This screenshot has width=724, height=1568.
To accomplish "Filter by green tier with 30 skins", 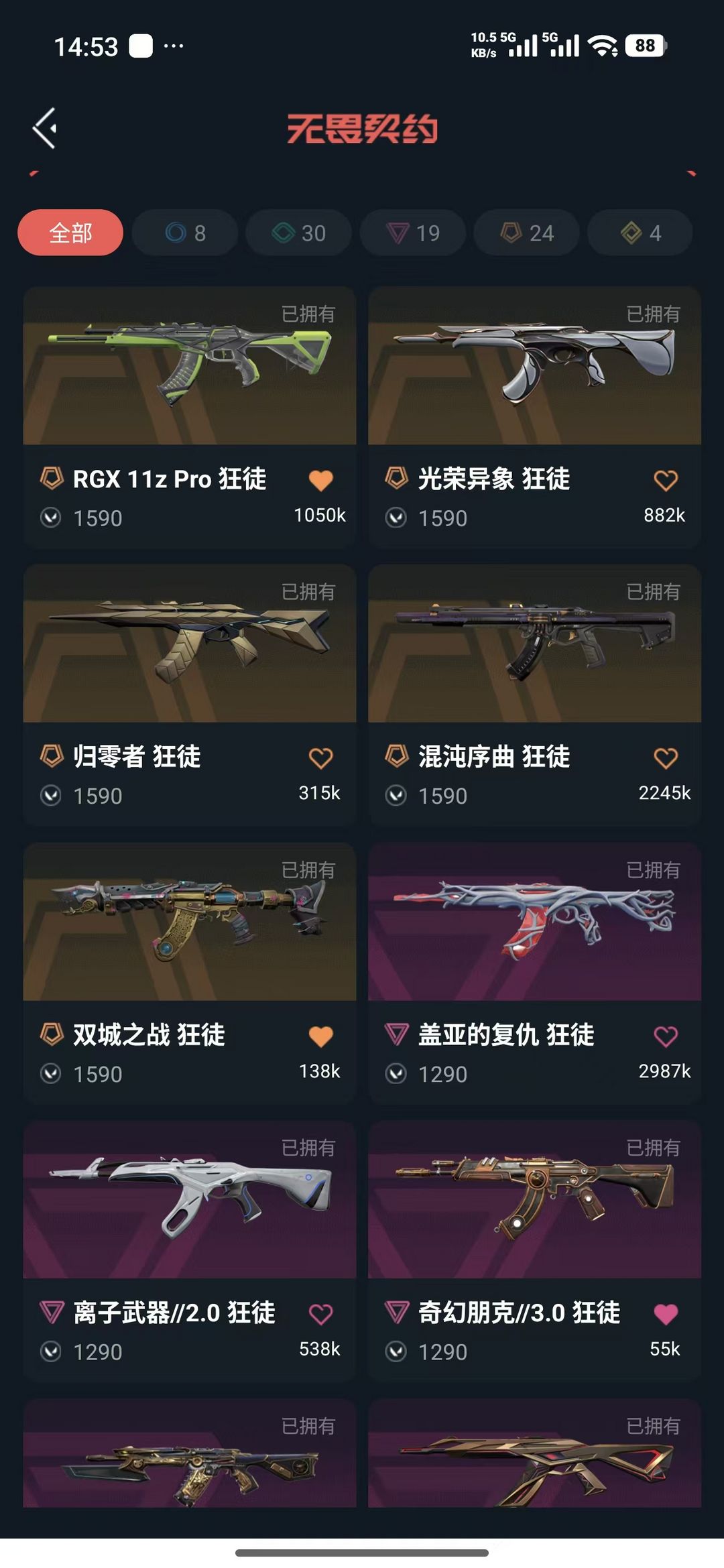I will [299, 233].
